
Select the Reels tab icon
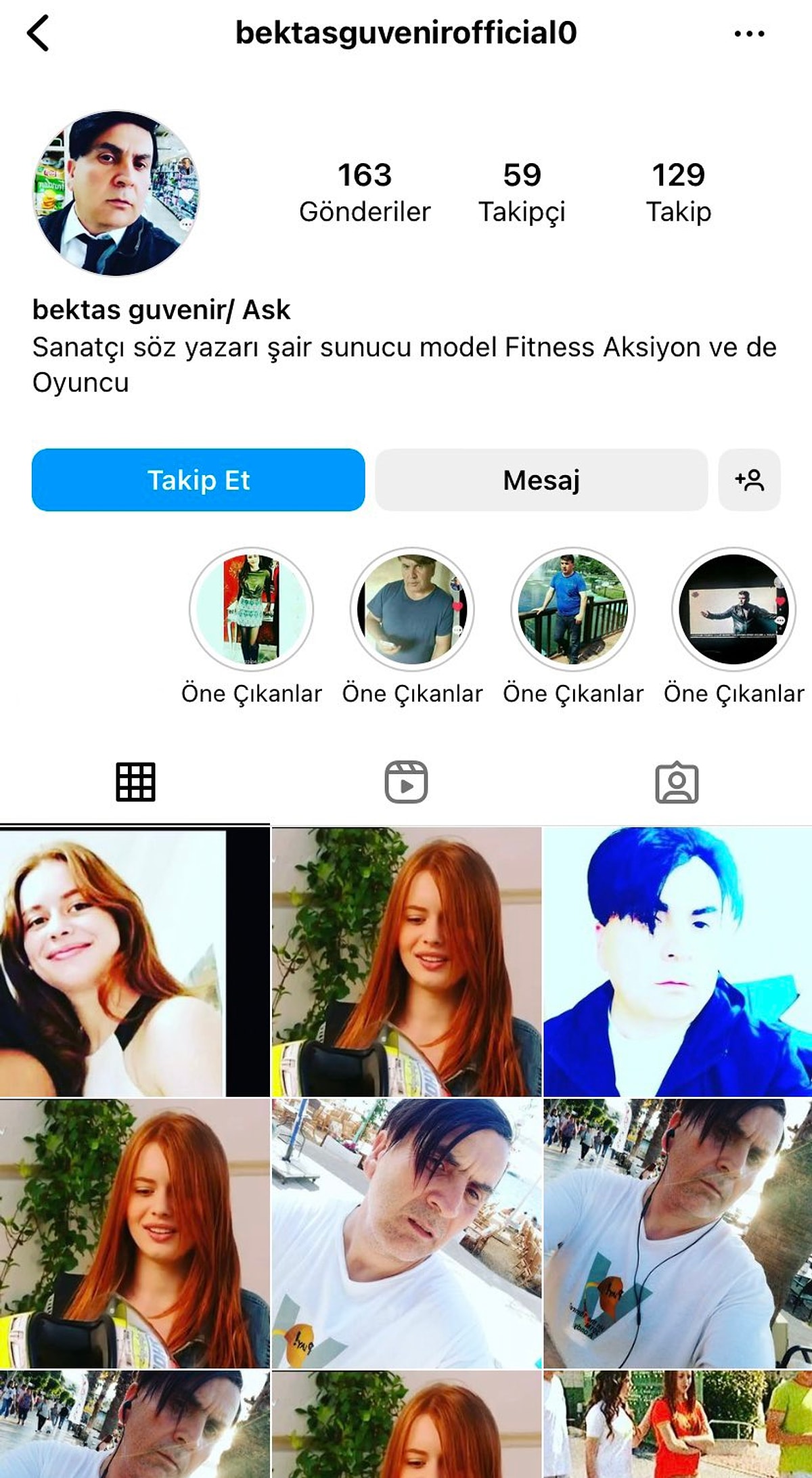(406, 783)
